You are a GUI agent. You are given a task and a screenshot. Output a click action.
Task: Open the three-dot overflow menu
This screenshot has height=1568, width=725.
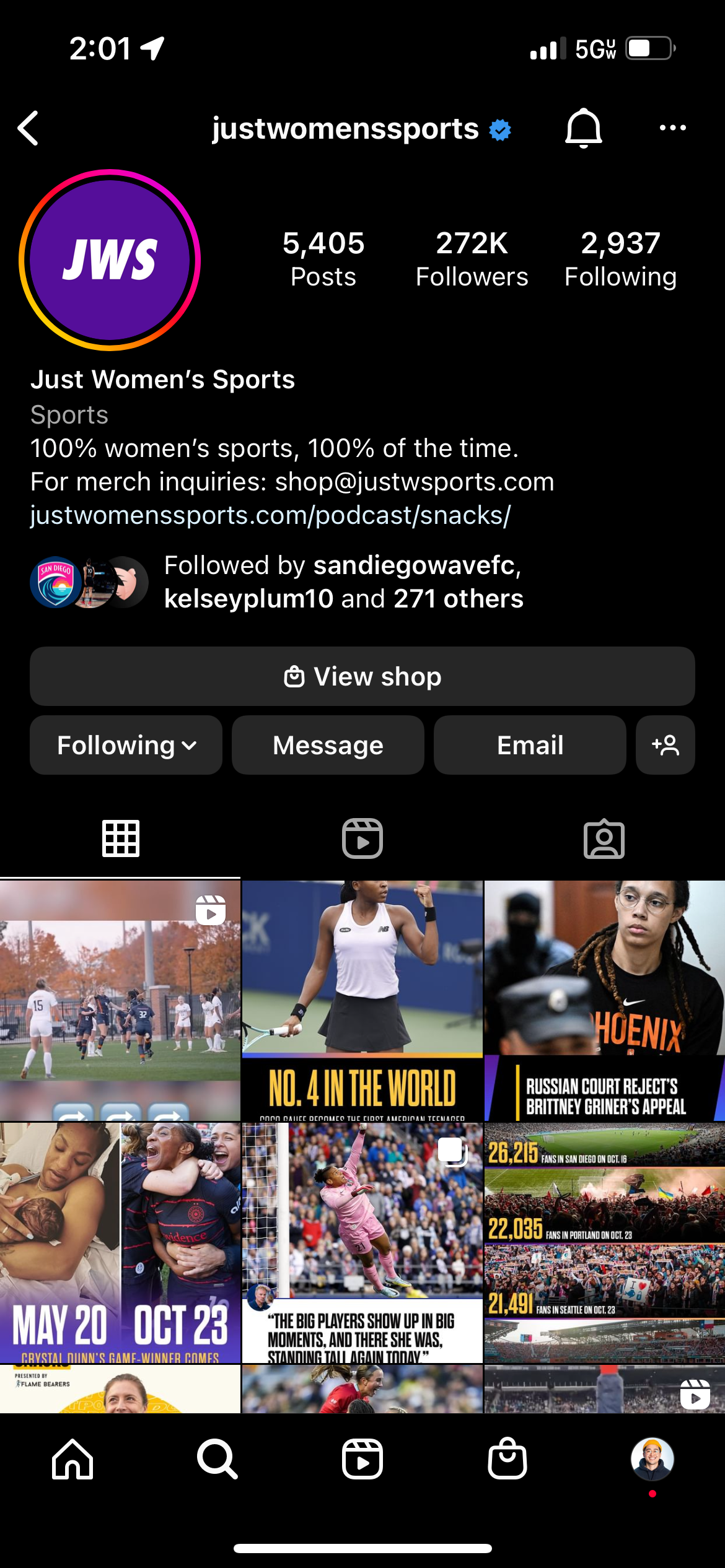(x=672, y=128)
